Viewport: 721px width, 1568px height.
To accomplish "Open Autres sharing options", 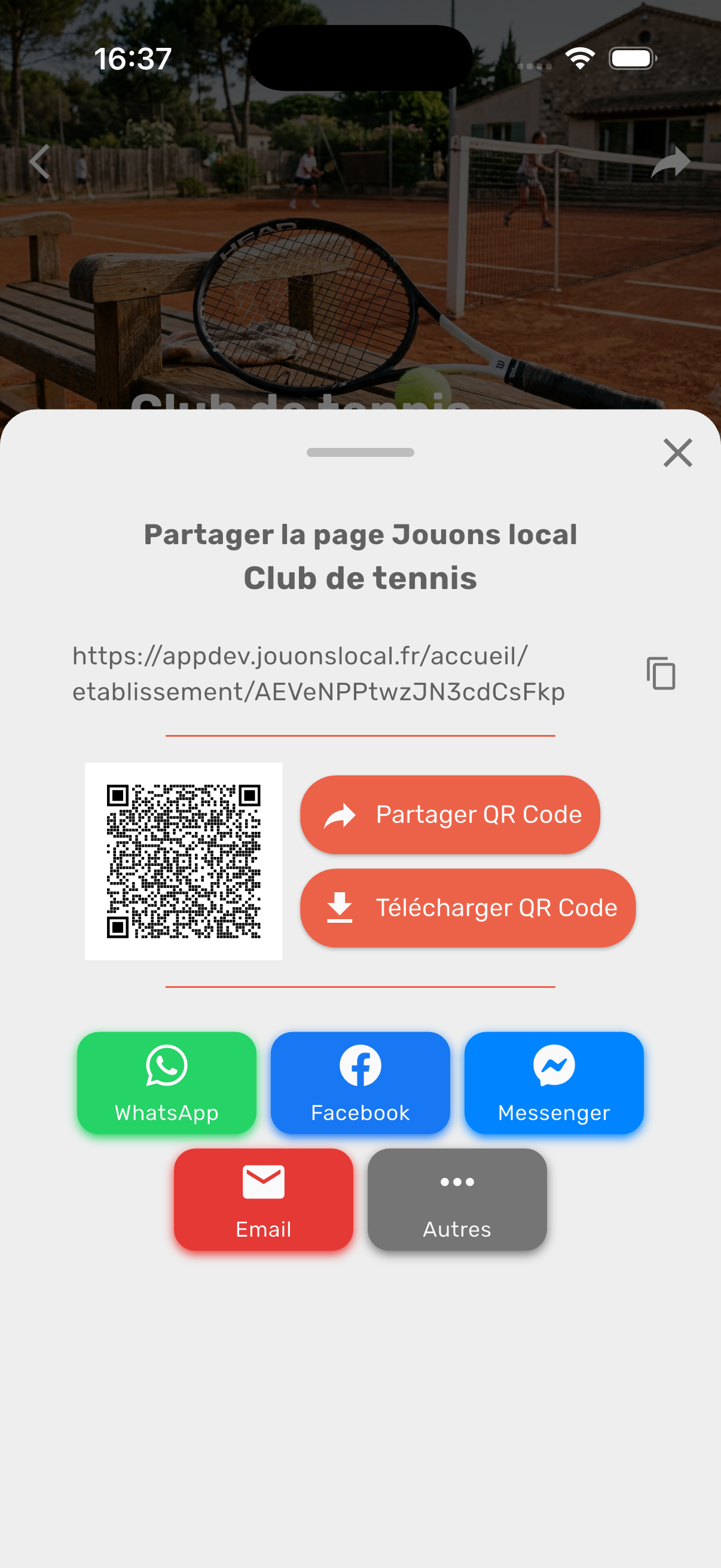I will (x=457, y=1199).
